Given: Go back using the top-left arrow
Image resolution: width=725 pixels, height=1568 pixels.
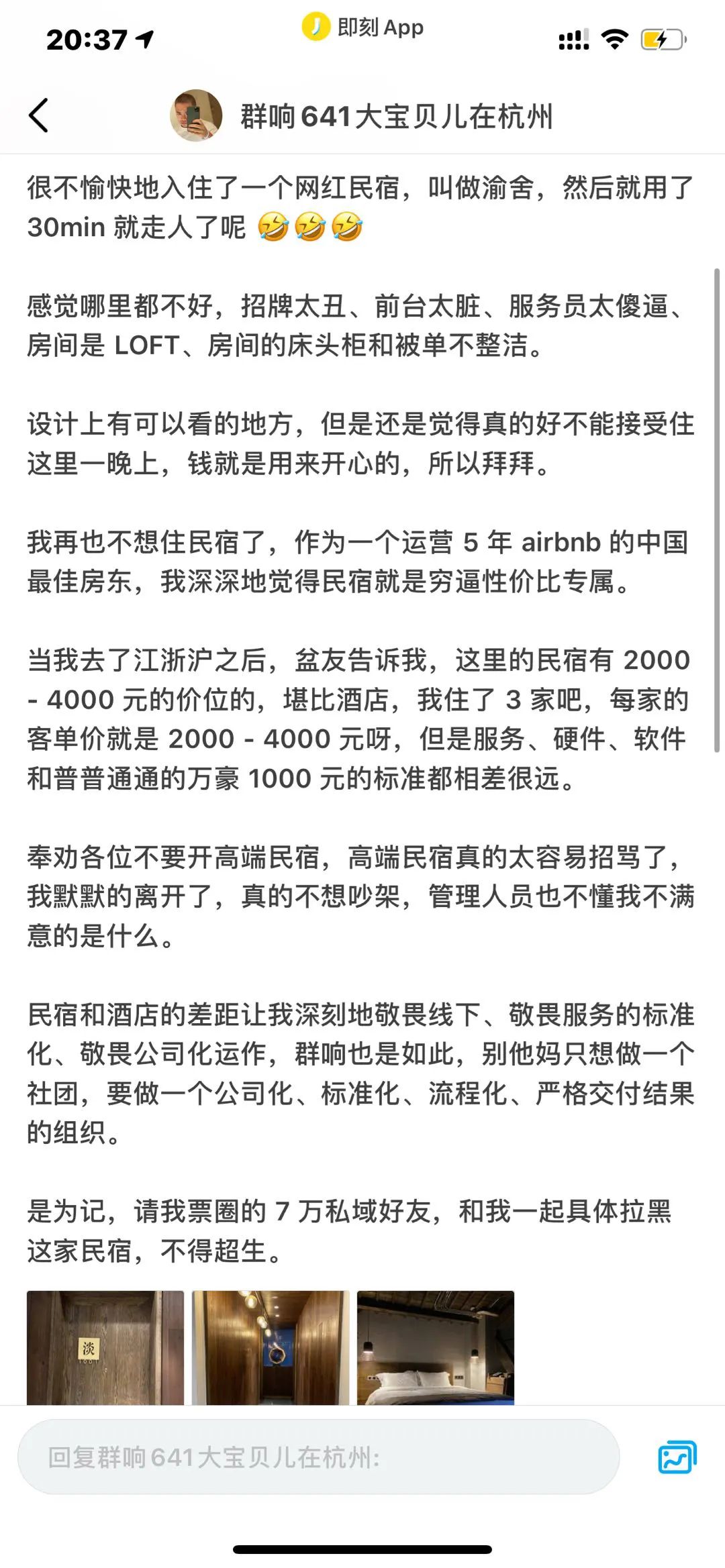Looking at the screenshot, I should coord(39,115).
